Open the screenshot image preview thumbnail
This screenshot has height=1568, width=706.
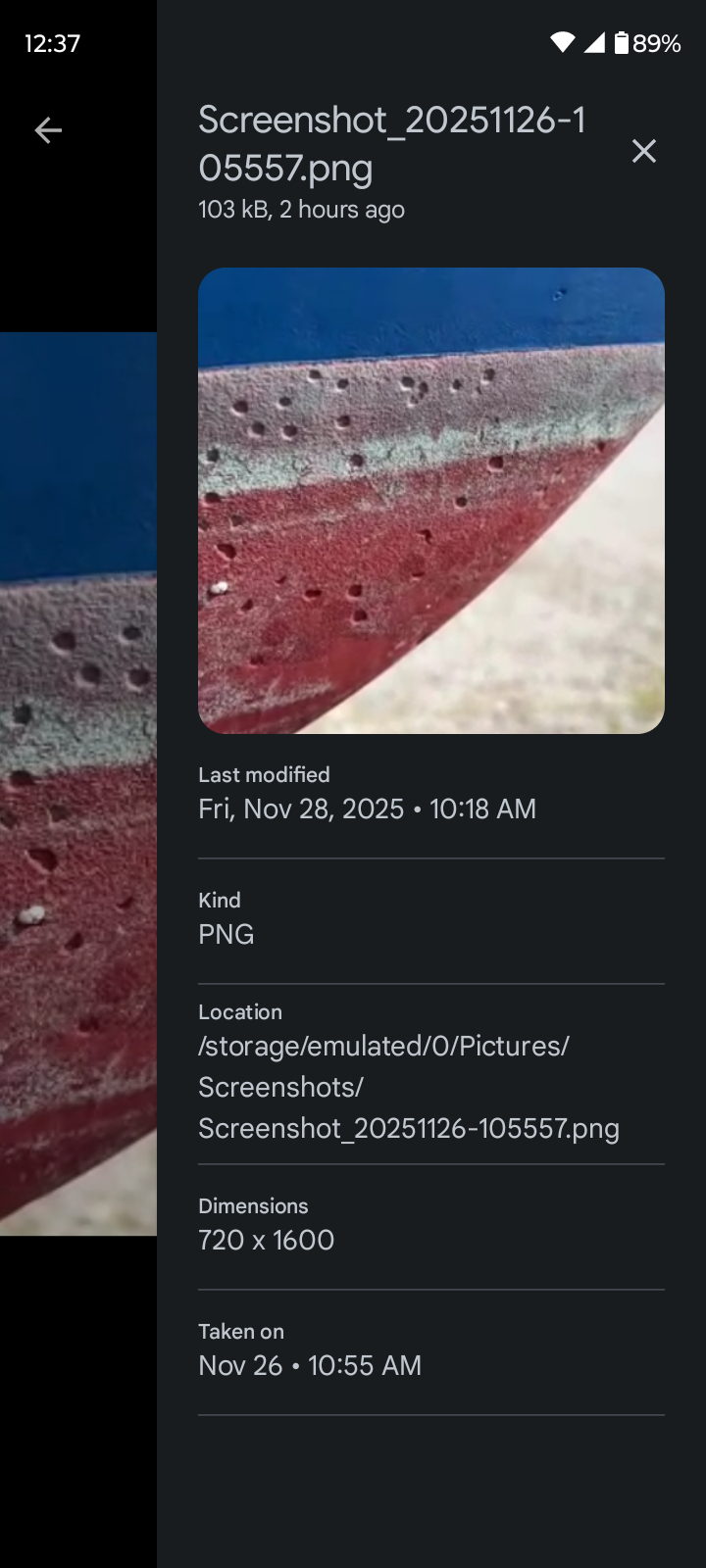point(431,500)
